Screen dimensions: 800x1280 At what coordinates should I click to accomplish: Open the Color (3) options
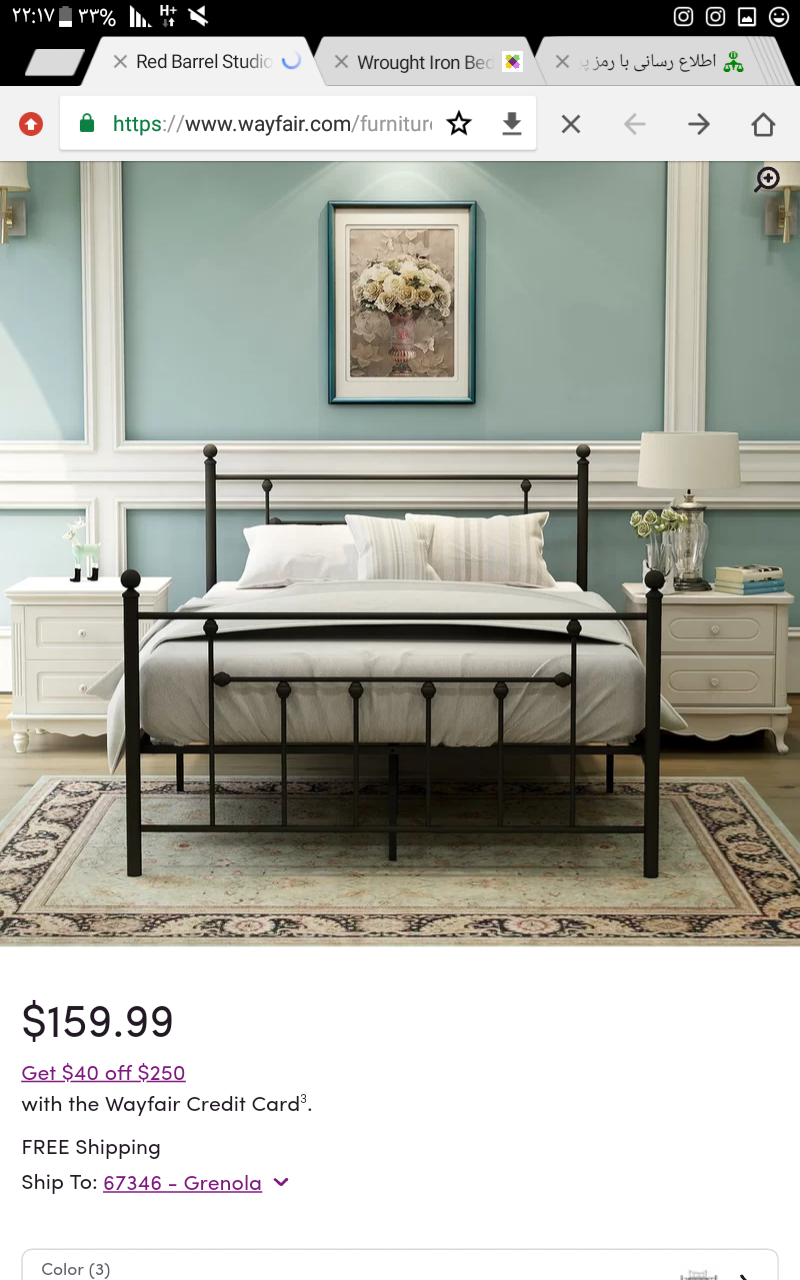[400, 1265]
